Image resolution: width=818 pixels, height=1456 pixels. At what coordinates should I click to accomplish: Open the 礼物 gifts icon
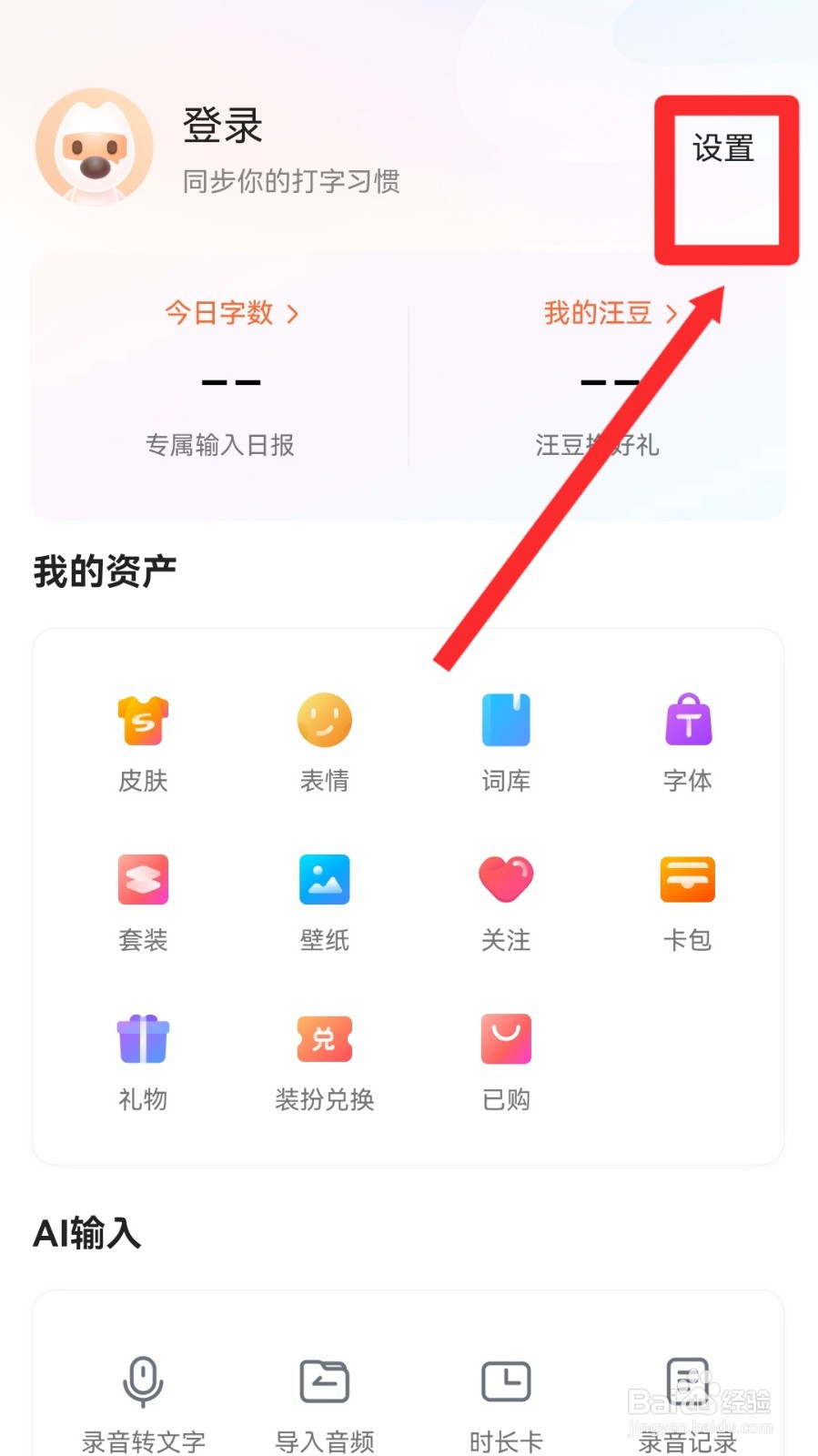pyautogui.click(x=142, y=1058)
